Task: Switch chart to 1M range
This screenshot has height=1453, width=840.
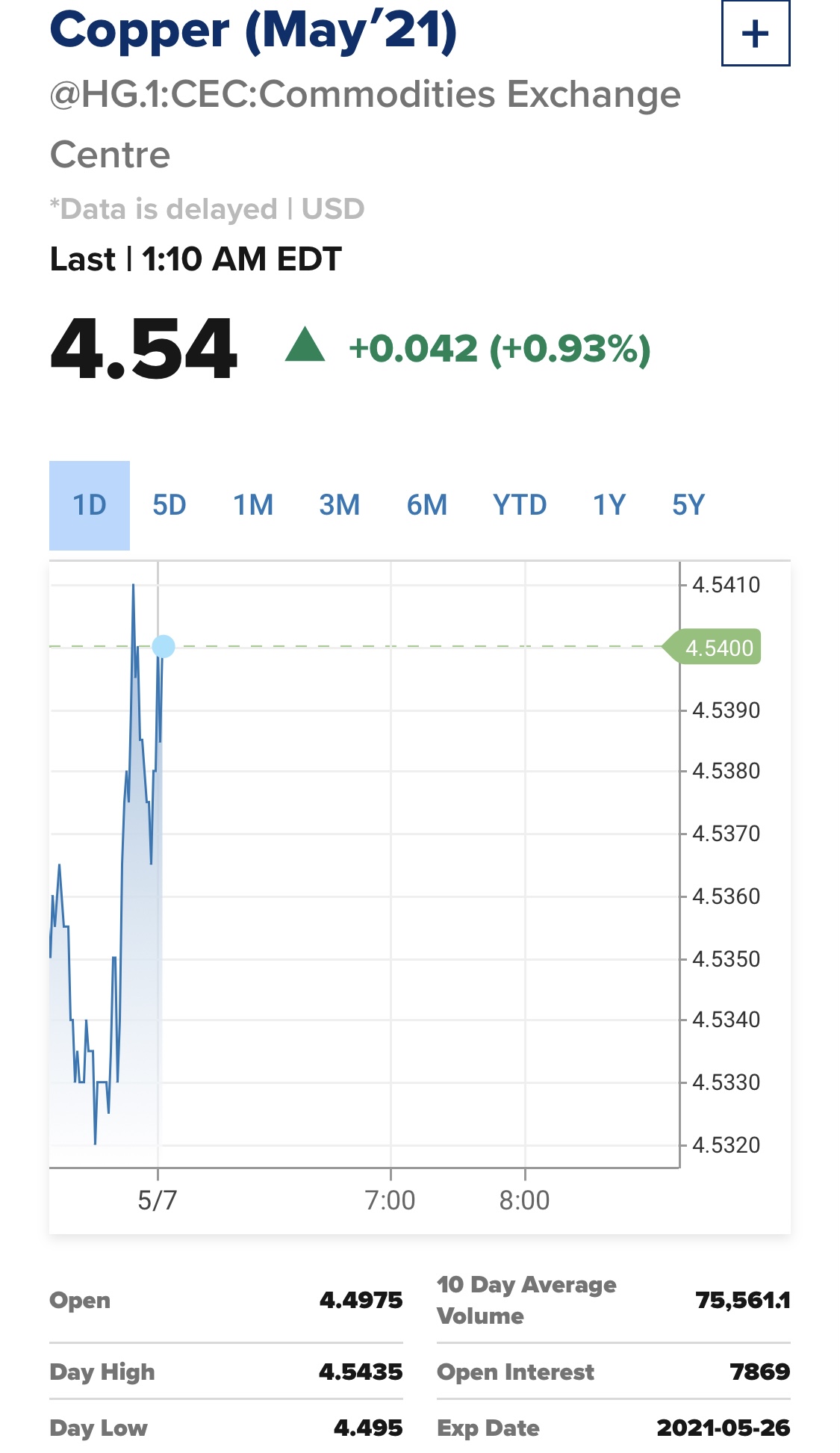Action: 253,506
